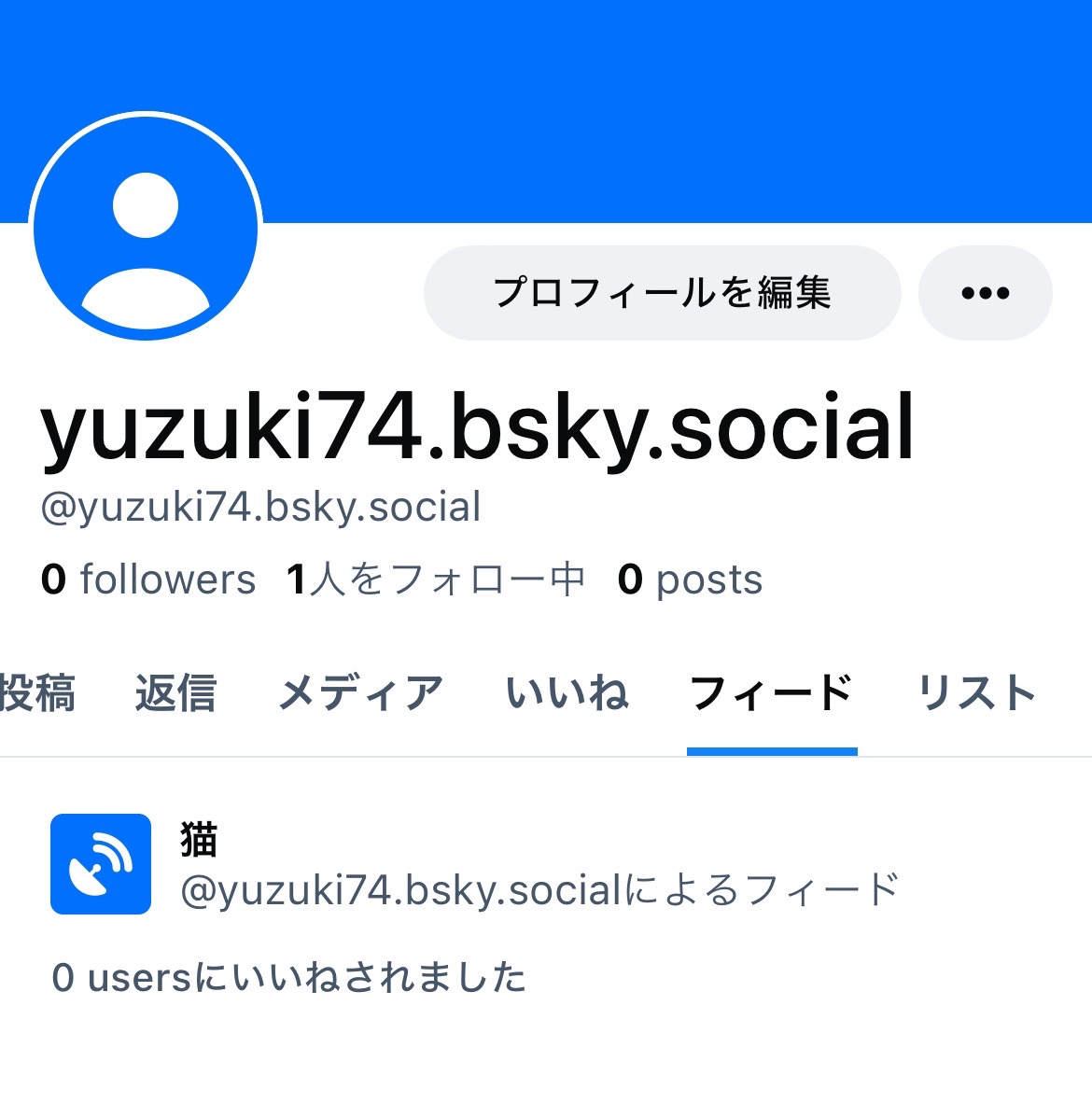The height and width of the screenshot is (1117, 1092).
Task: Open the 0 followers list
Action: pos(149,579)
